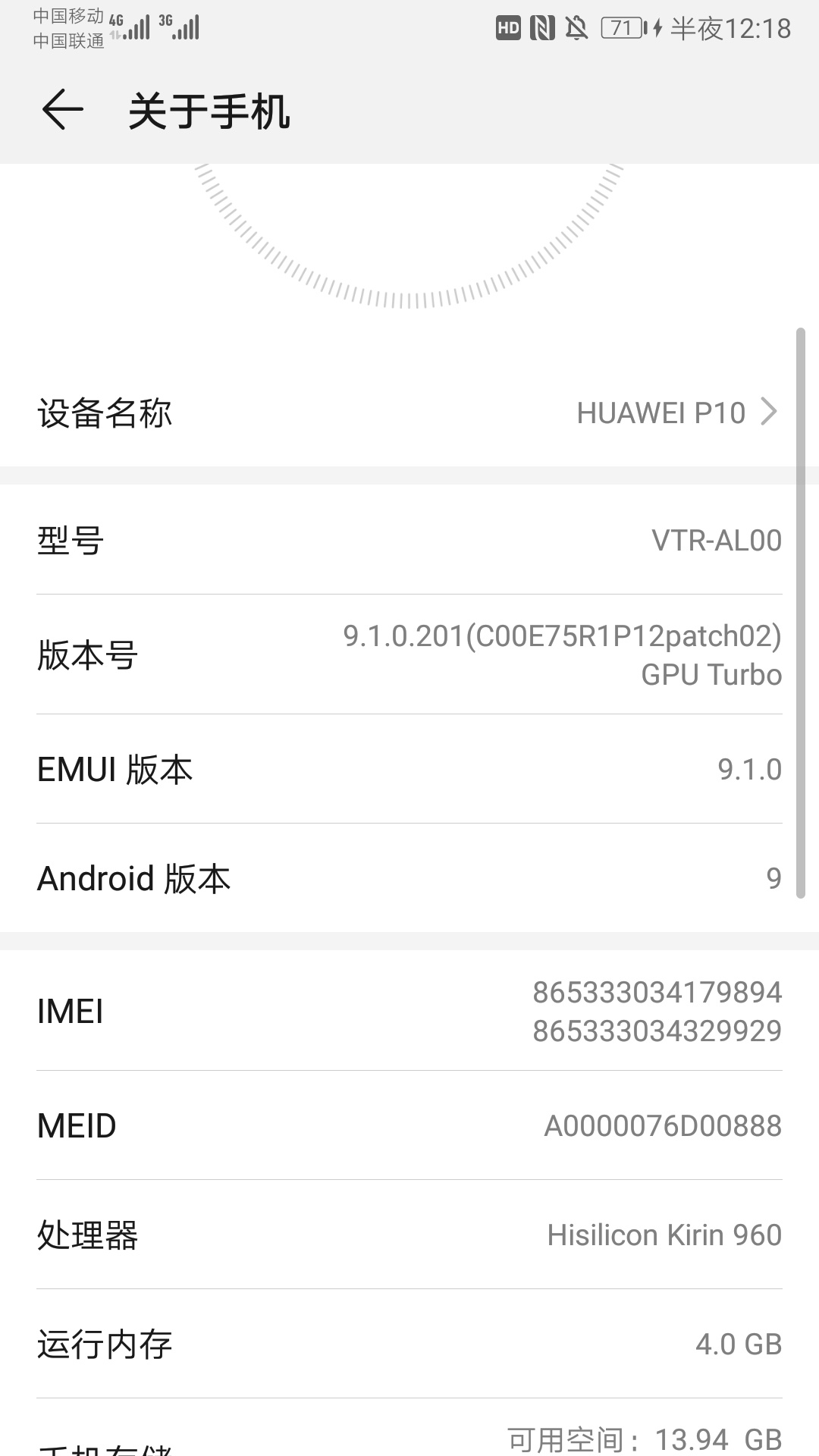Tap the EMUI 版本 row
This screenshot has height=1456, width=819.
pyautogui.click(x=409, y=769)
